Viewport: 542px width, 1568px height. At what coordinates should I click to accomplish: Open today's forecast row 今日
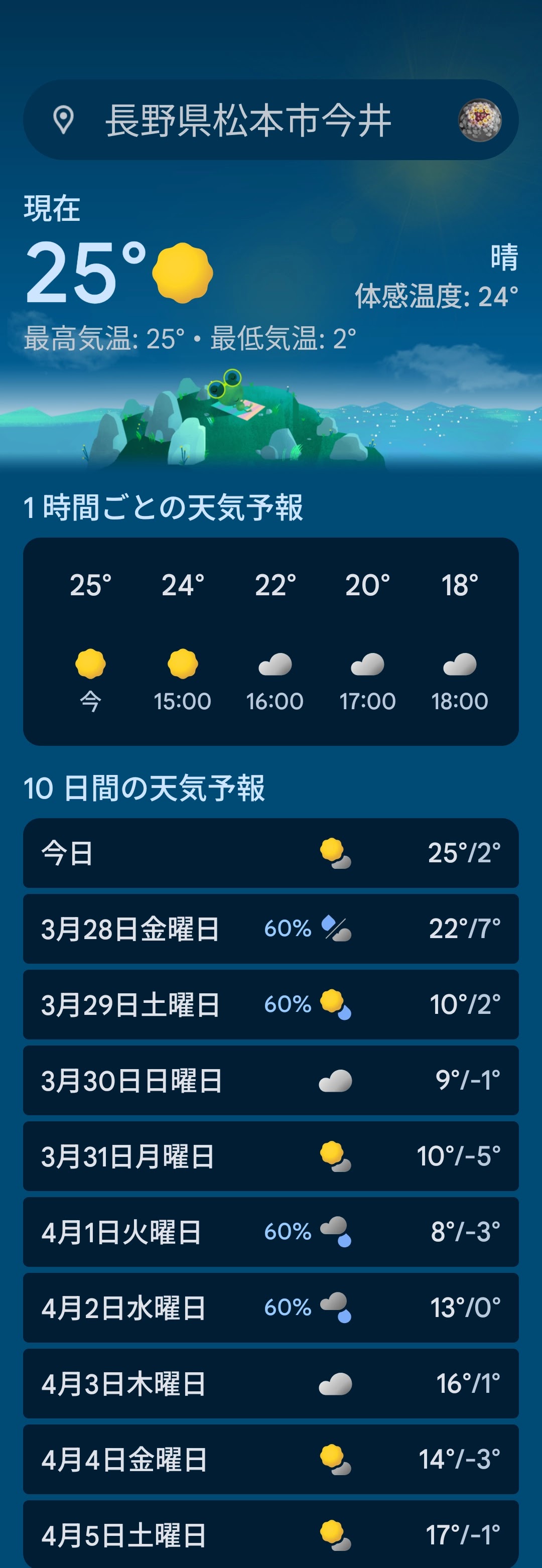[270, 853]
